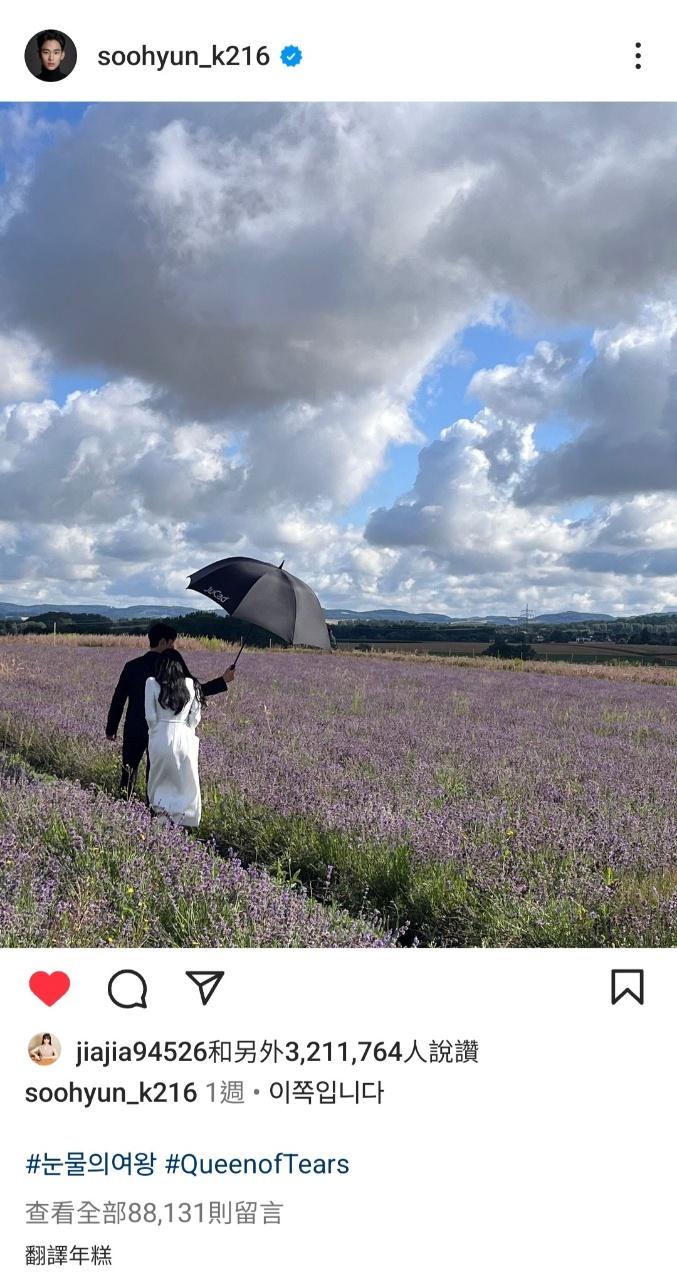
Task: View all 88,131 comments
Action: 154,1213
